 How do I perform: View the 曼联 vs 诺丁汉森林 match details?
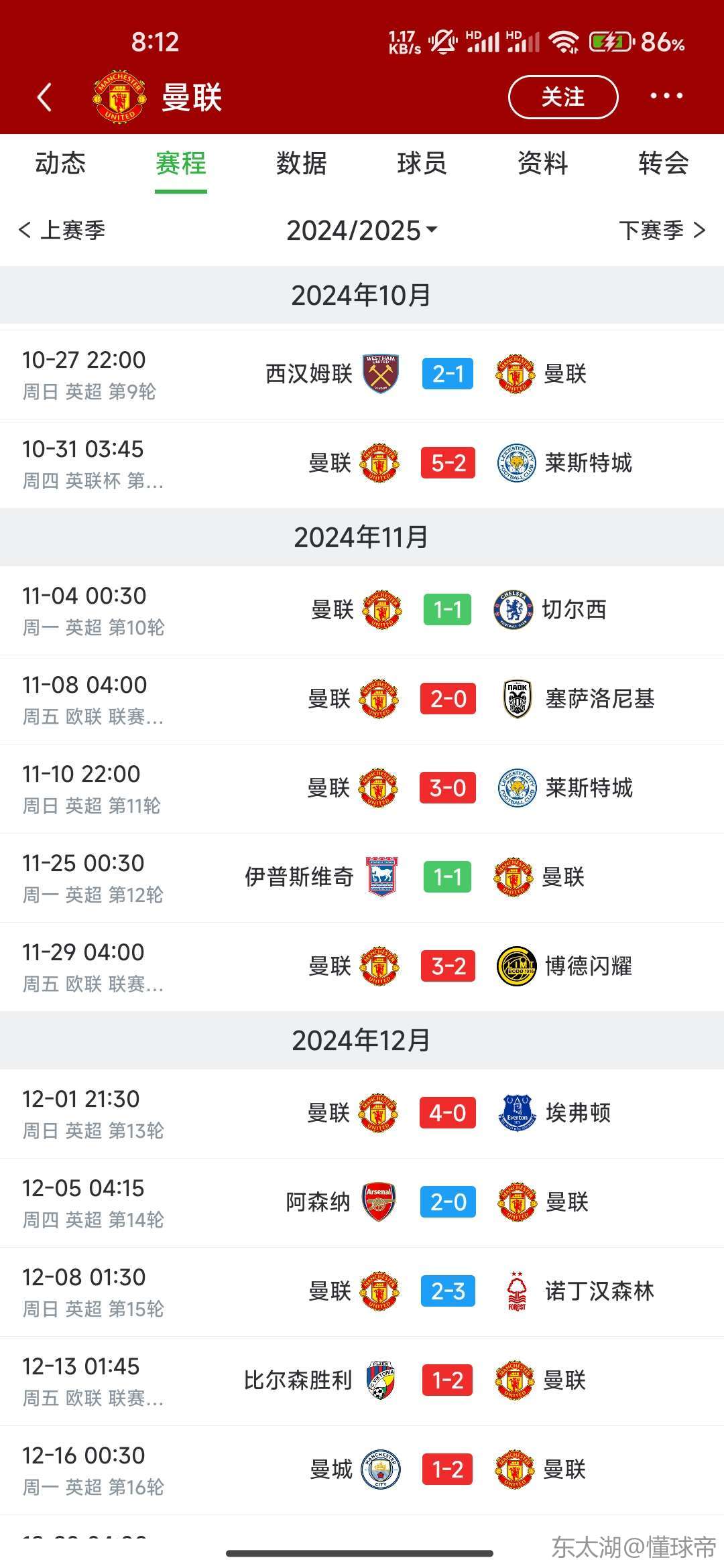tap(362, 1292)
